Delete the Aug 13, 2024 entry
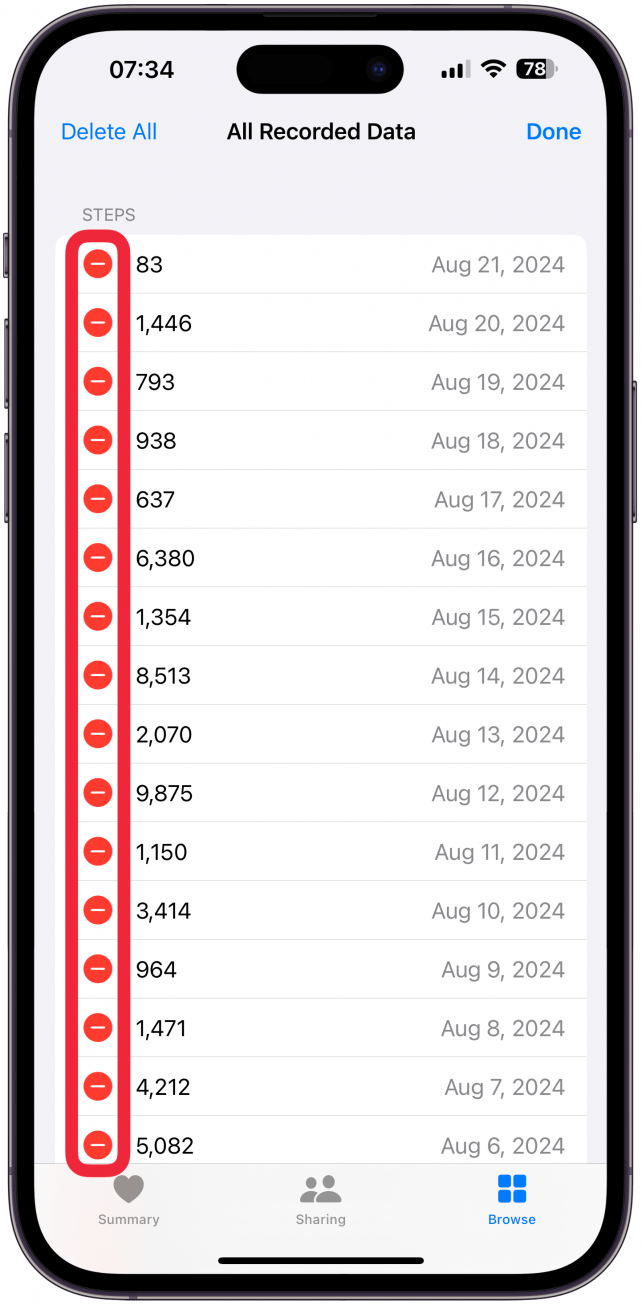The width and height of the screenshot is (642, 1305). pos(98,734)
